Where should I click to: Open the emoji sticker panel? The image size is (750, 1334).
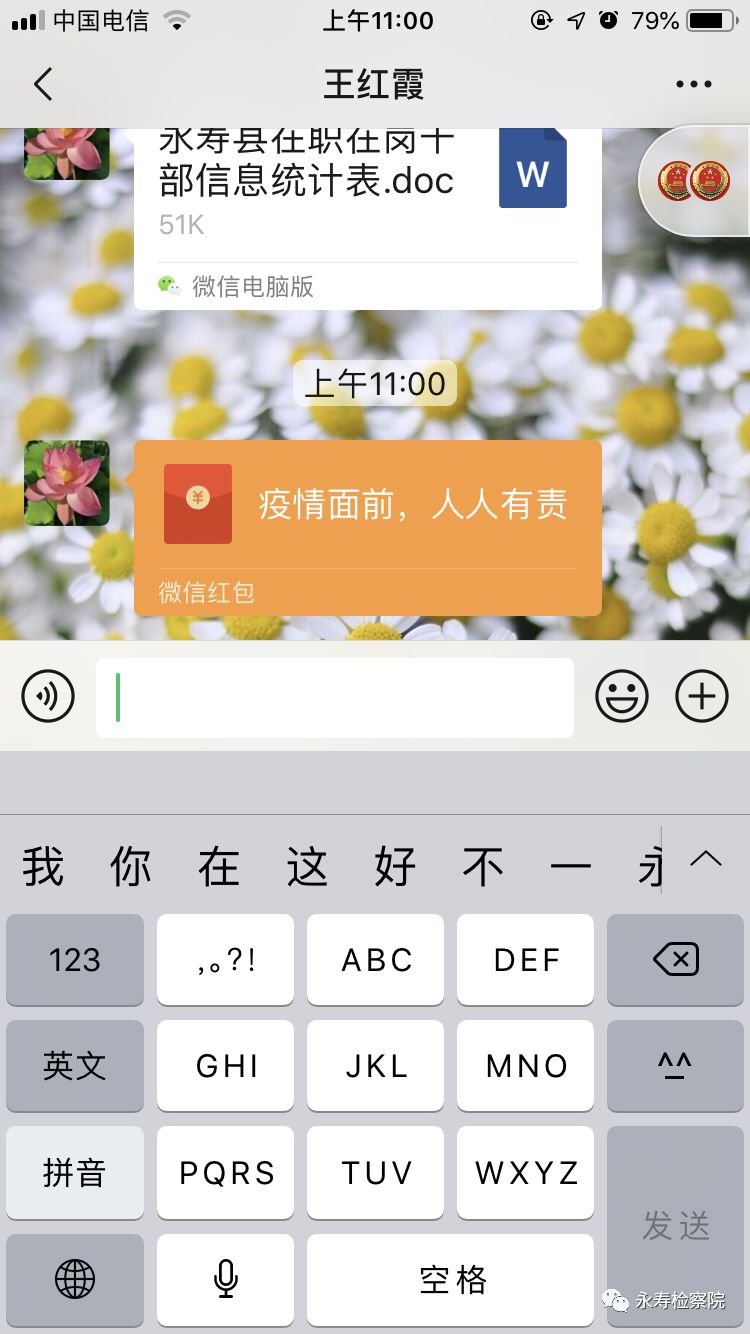click(622, 696)
